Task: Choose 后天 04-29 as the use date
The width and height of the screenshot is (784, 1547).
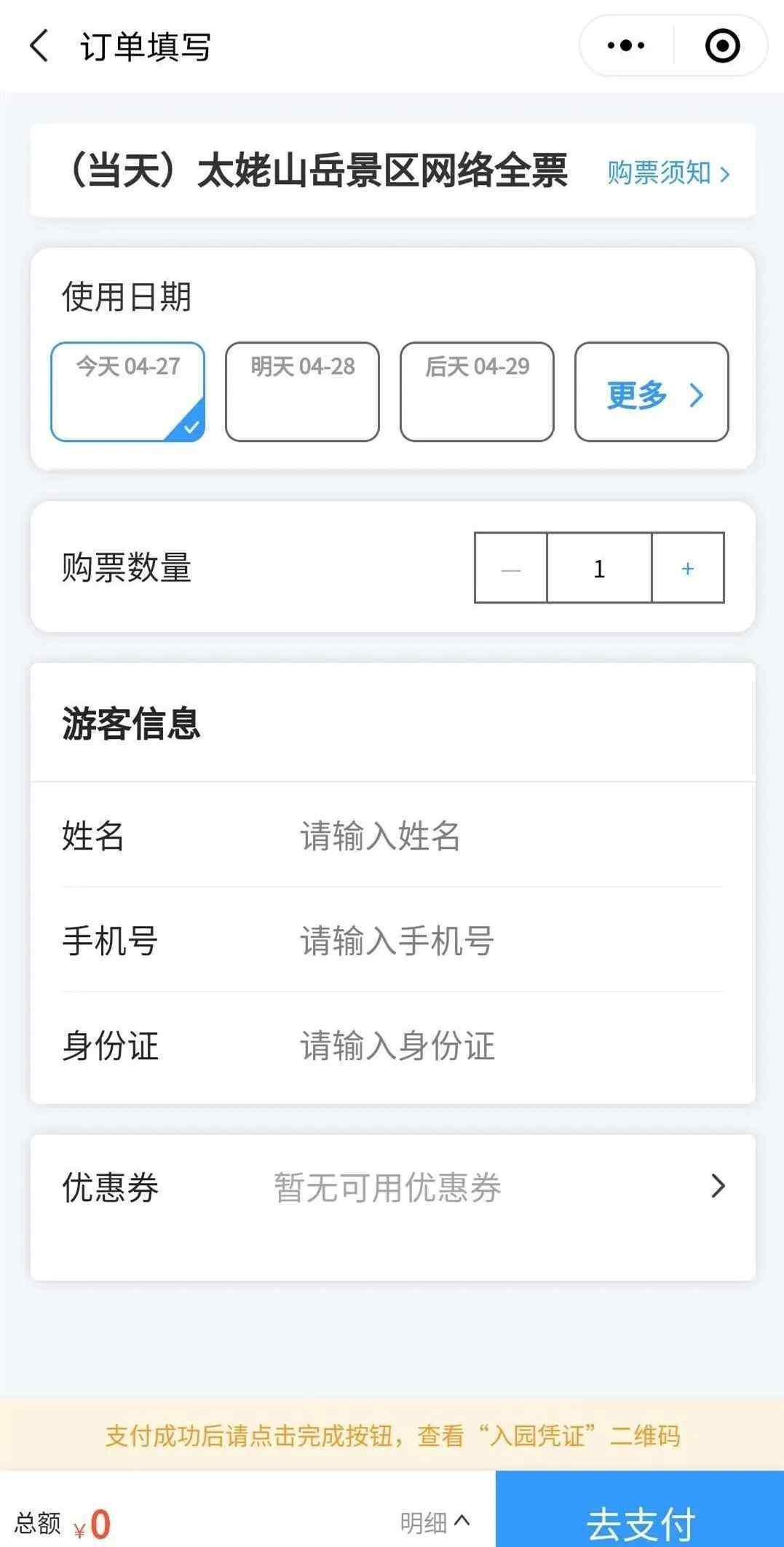Action: click(477, 392)
